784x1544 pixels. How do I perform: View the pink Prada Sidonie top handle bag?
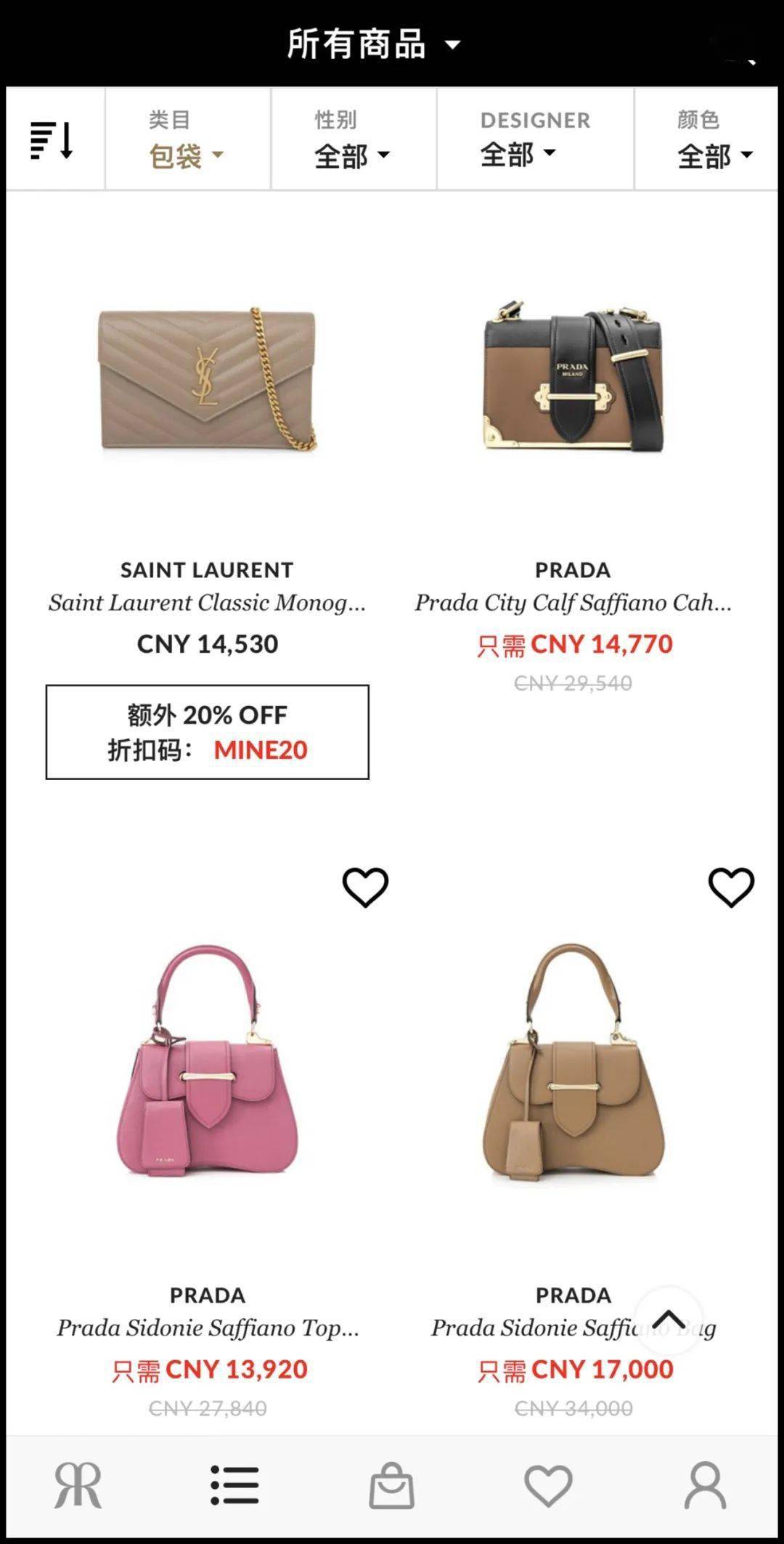pos(208,1060)
